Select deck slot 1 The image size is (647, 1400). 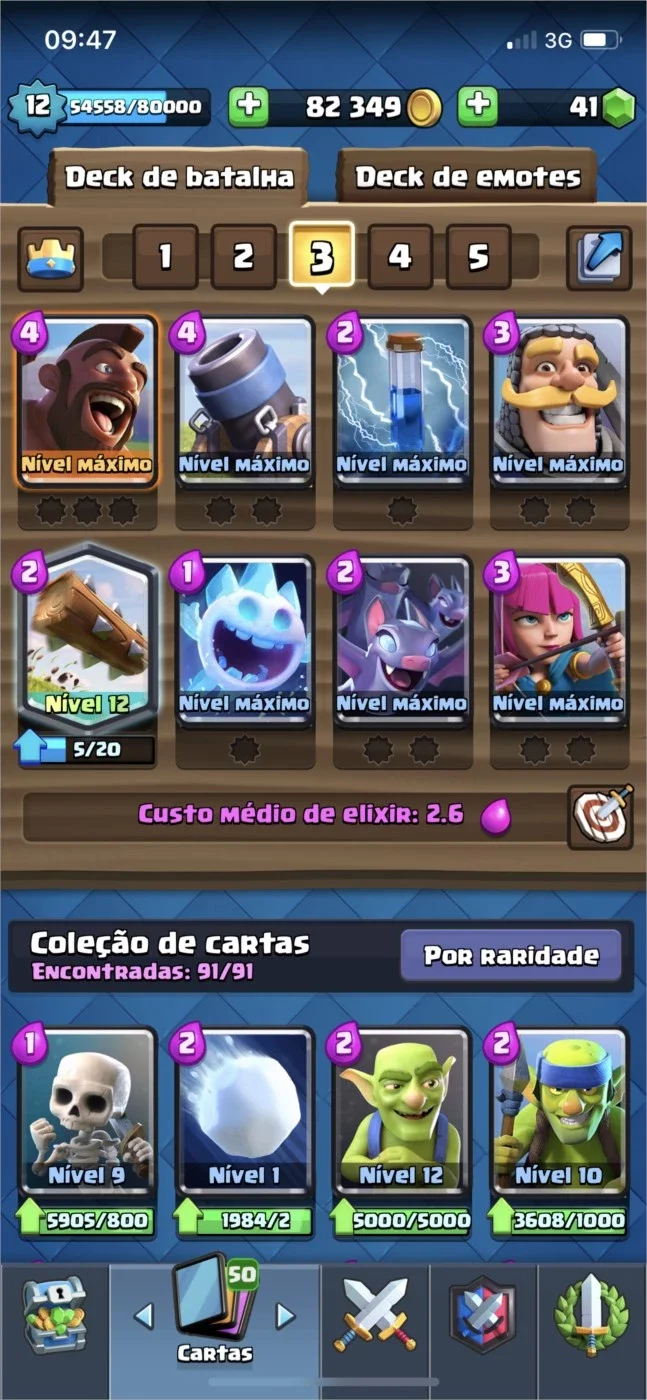165,258
